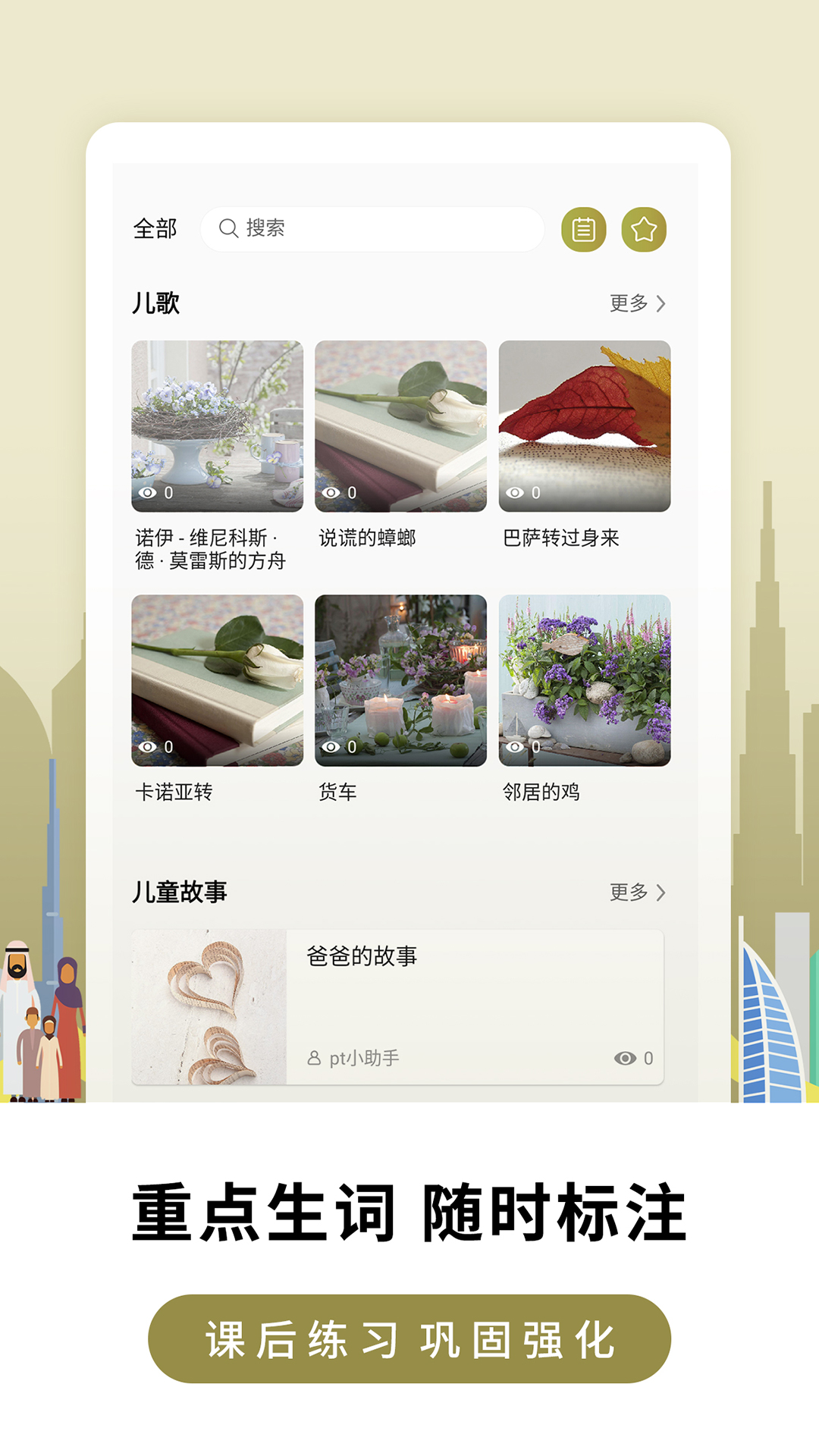Open 更多 link beside 儿歌
The height and width of the screenshot is (1456, 819).
(627, 302)
